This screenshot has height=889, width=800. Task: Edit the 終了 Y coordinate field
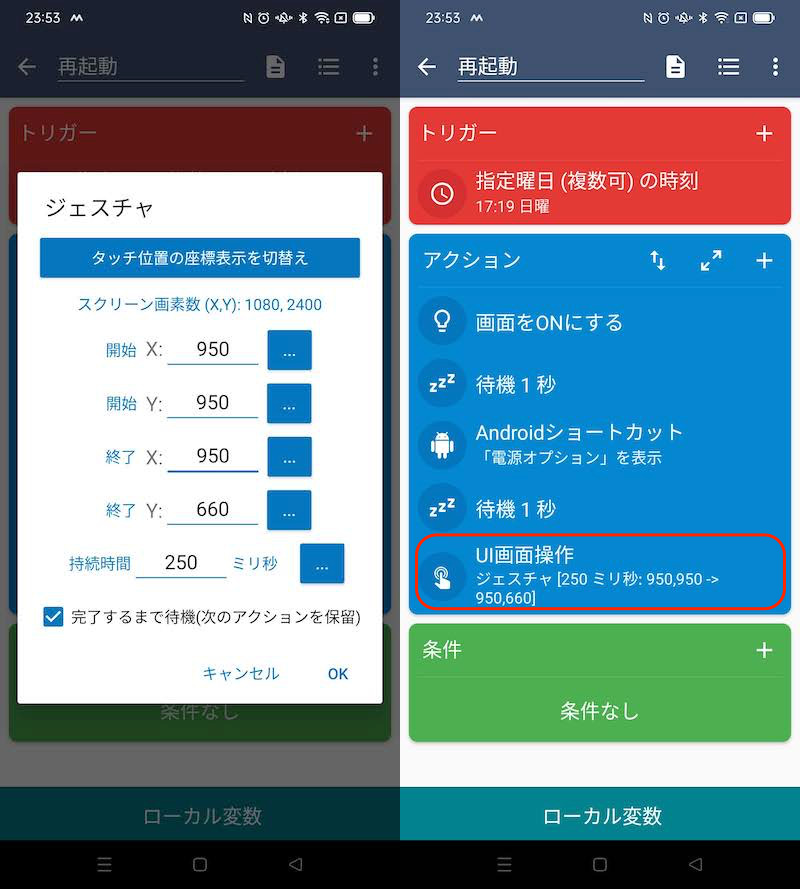tap(213, 509)
